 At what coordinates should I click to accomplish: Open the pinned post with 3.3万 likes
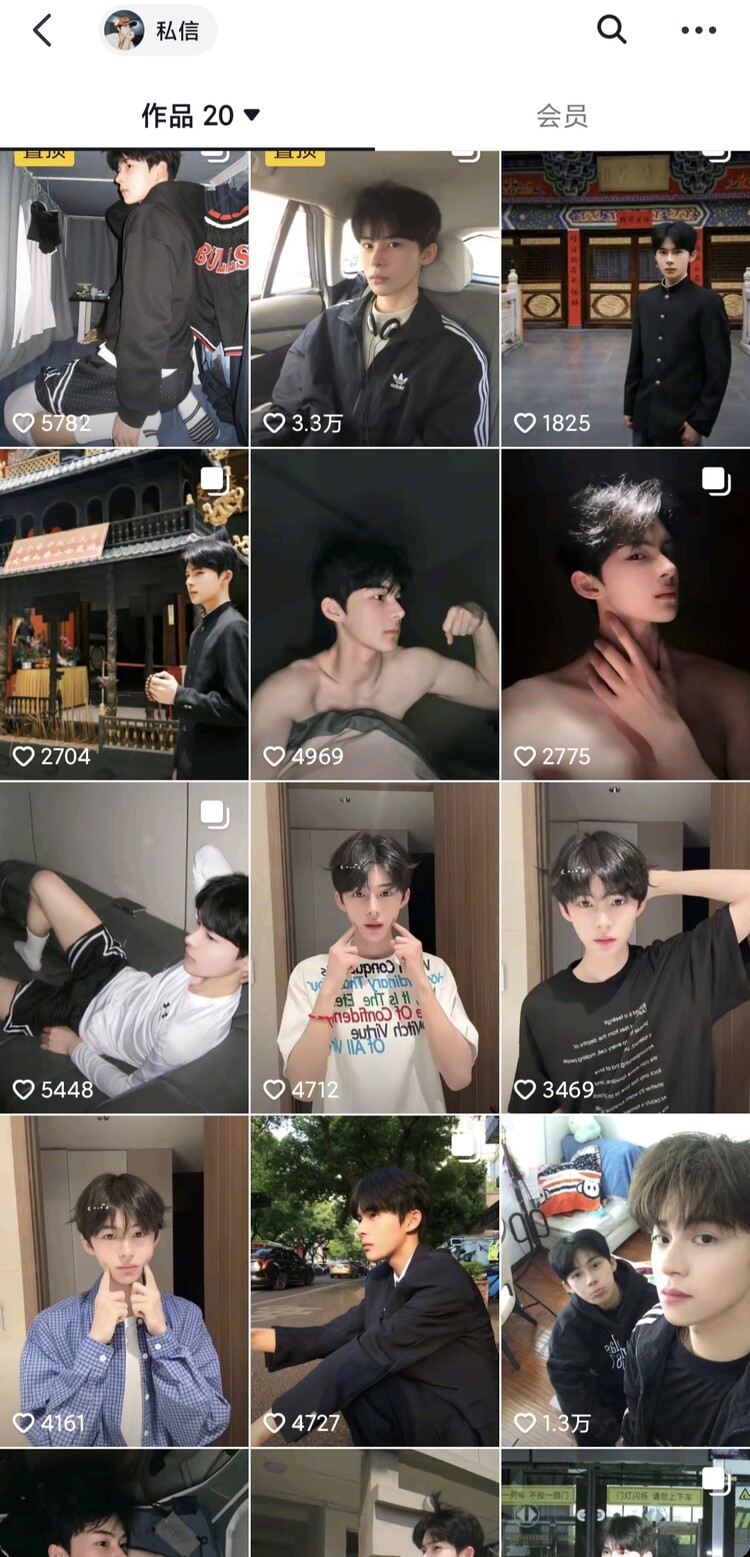pyautogui.click(x=375, y=298)
